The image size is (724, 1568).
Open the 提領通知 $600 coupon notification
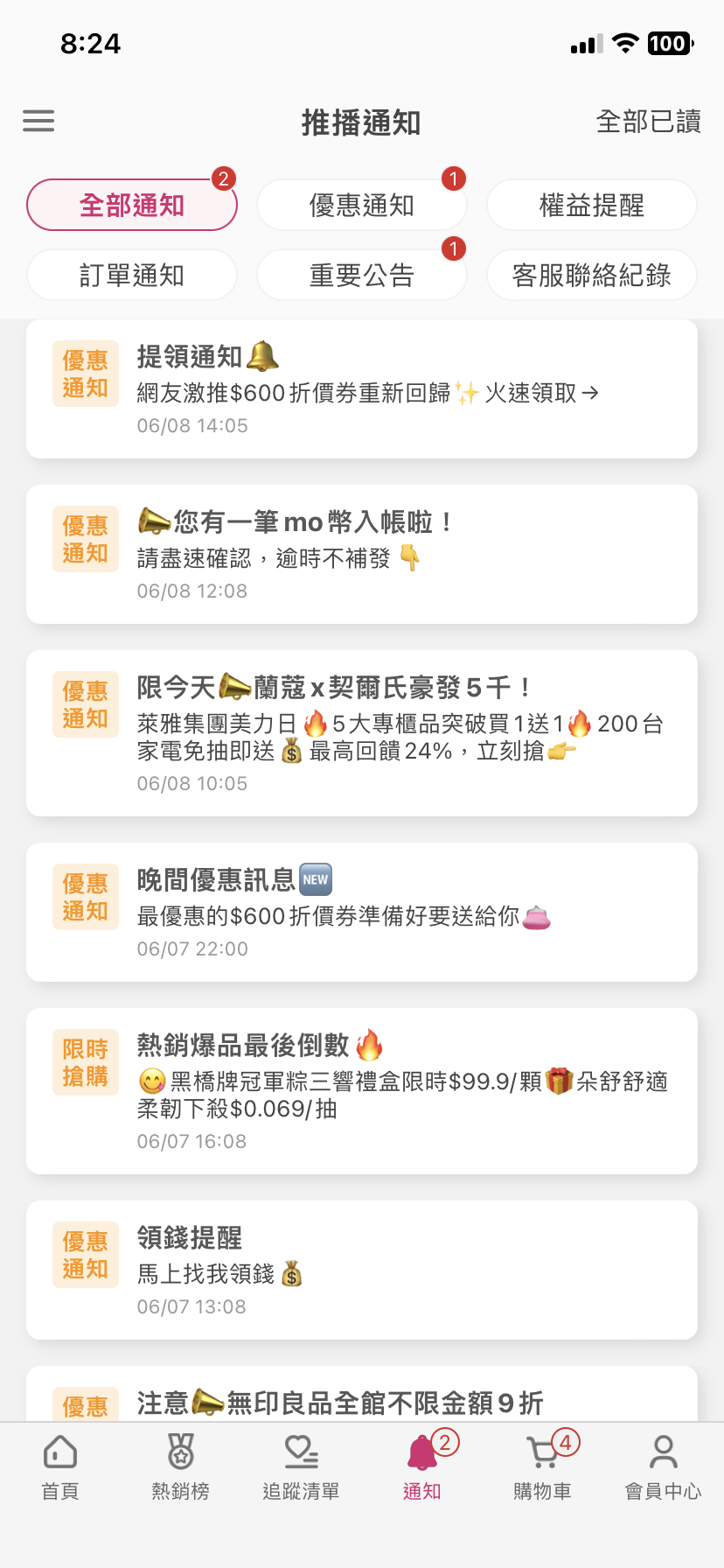click(362, 388)
